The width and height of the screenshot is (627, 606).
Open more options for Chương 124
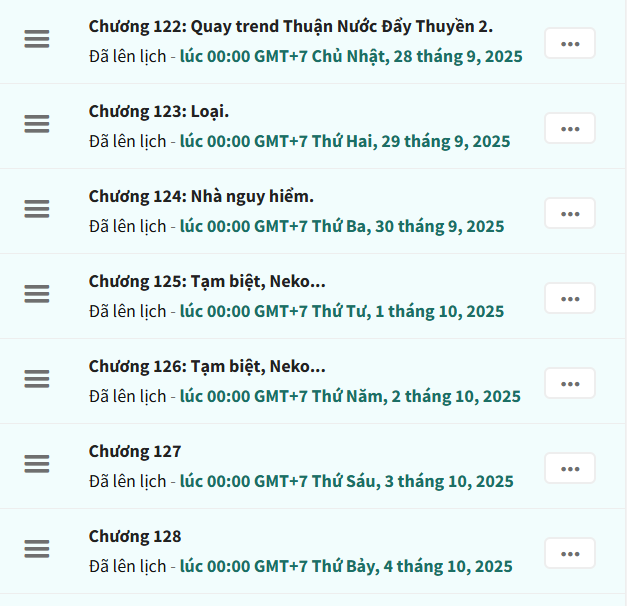[x=570, y=213]
